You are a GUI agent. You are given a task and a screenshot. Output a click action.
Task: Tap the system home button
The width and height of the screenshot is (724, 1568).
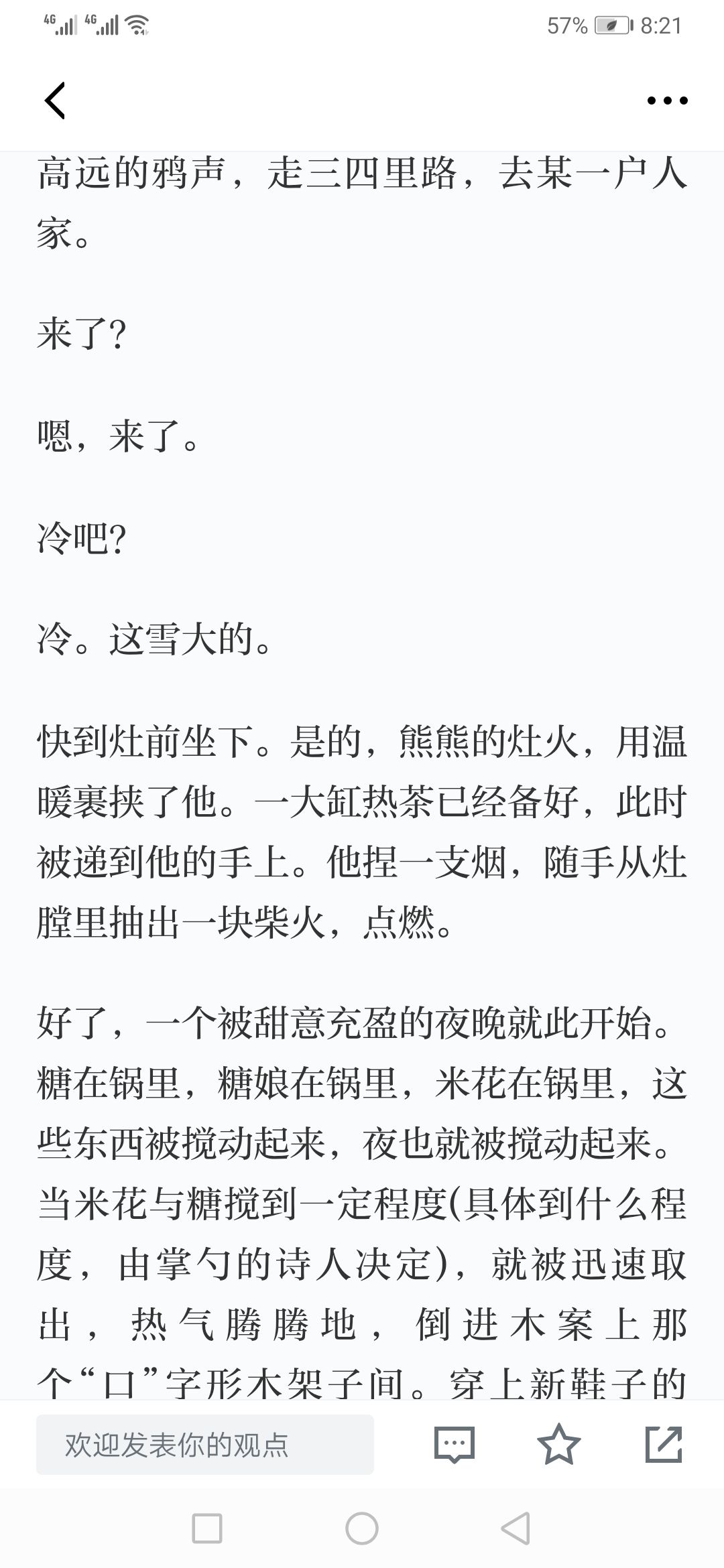362,1528
